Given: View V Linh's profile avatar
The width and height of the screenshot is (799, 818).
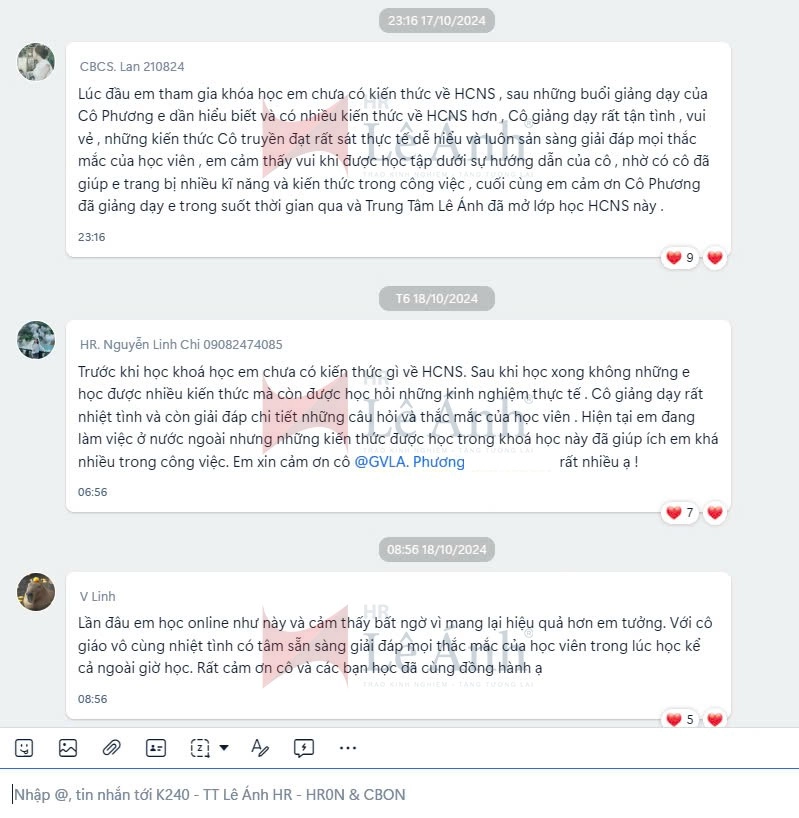Looking at the screenshot, I should pyautogui.click(x=36, y=591).
